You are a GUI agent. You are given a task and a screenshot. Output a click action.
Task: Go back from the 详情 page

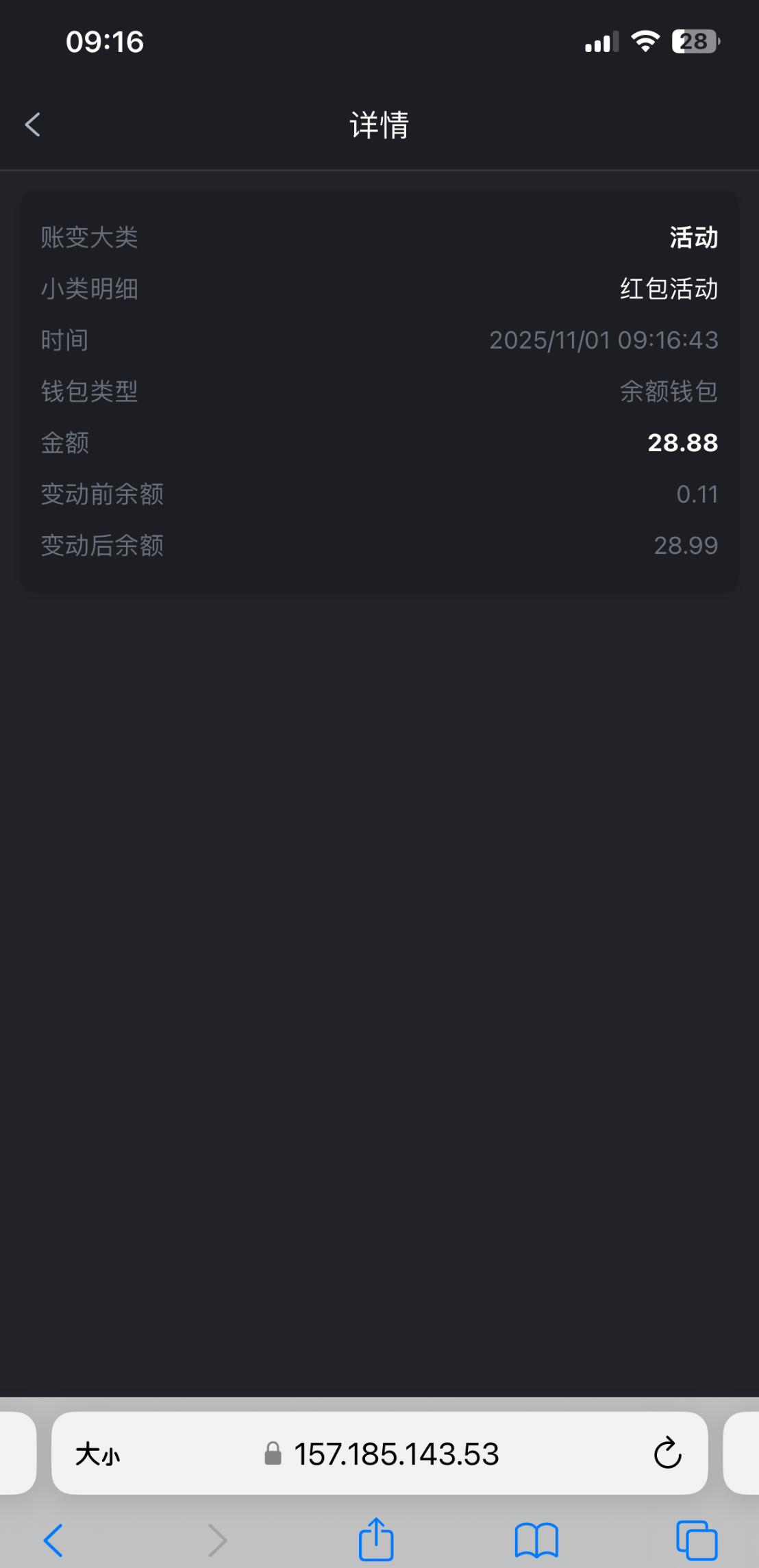click(x=33, y=125)
